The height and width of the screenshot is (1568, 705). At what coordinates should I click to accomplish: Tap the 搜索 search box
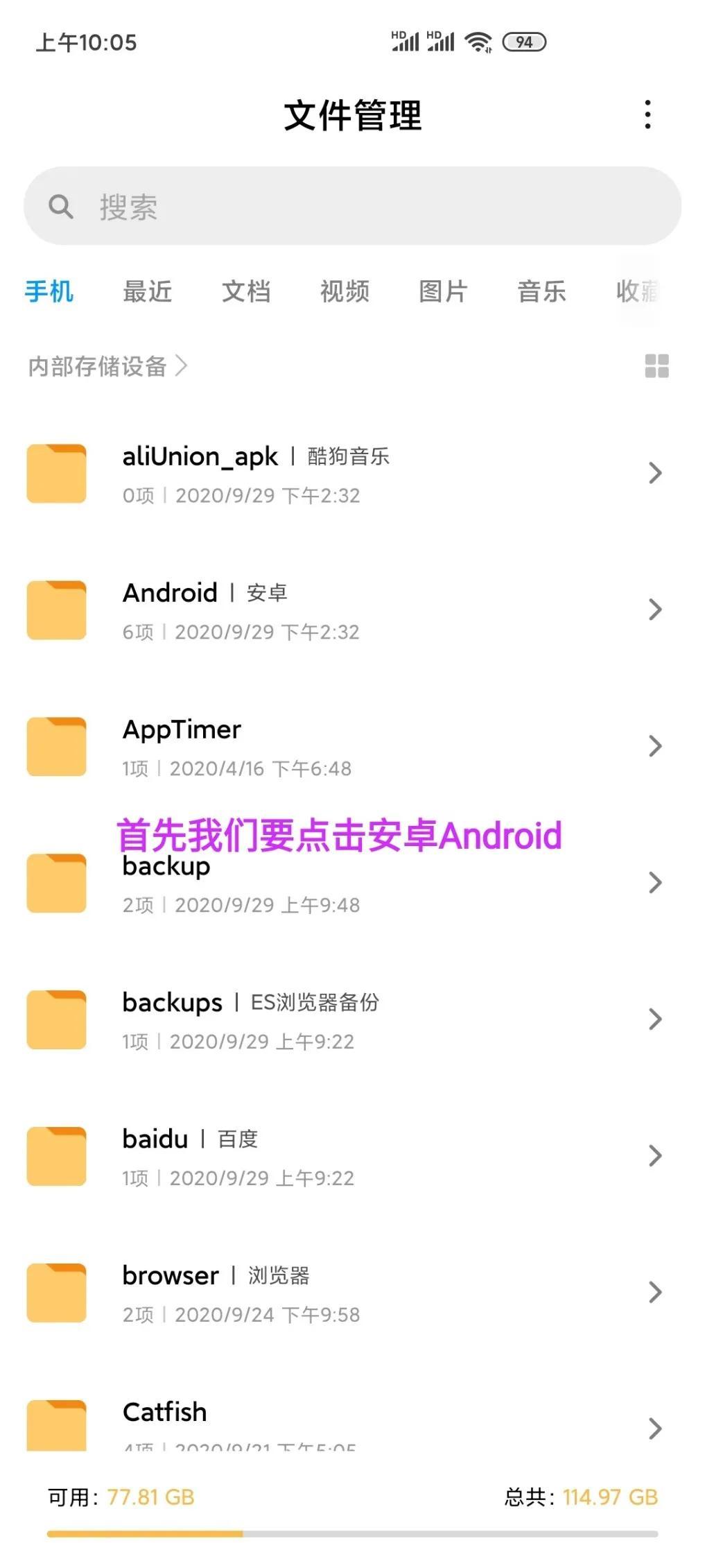coord(352,206)
